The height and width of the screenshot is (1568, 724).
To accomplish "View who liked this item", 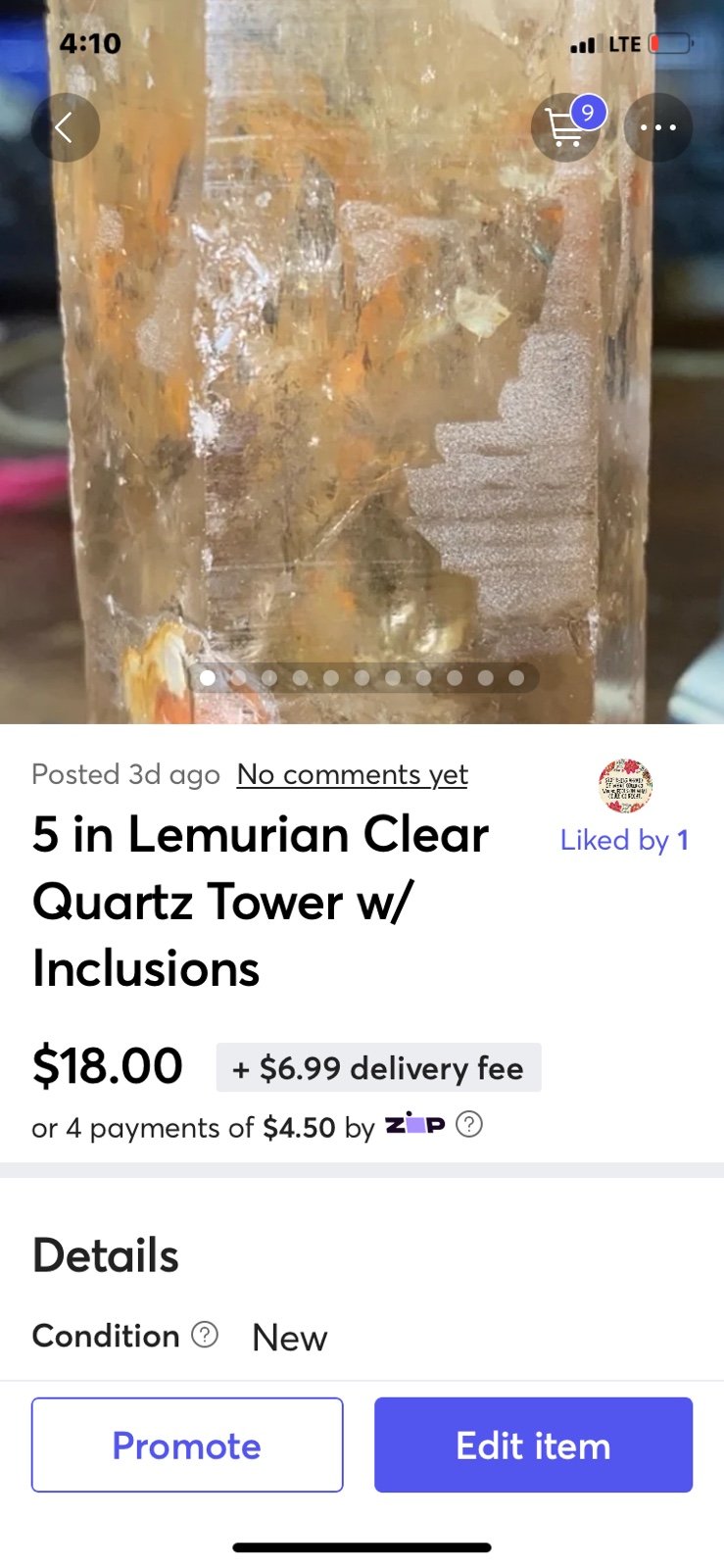I will pos(624,840).
